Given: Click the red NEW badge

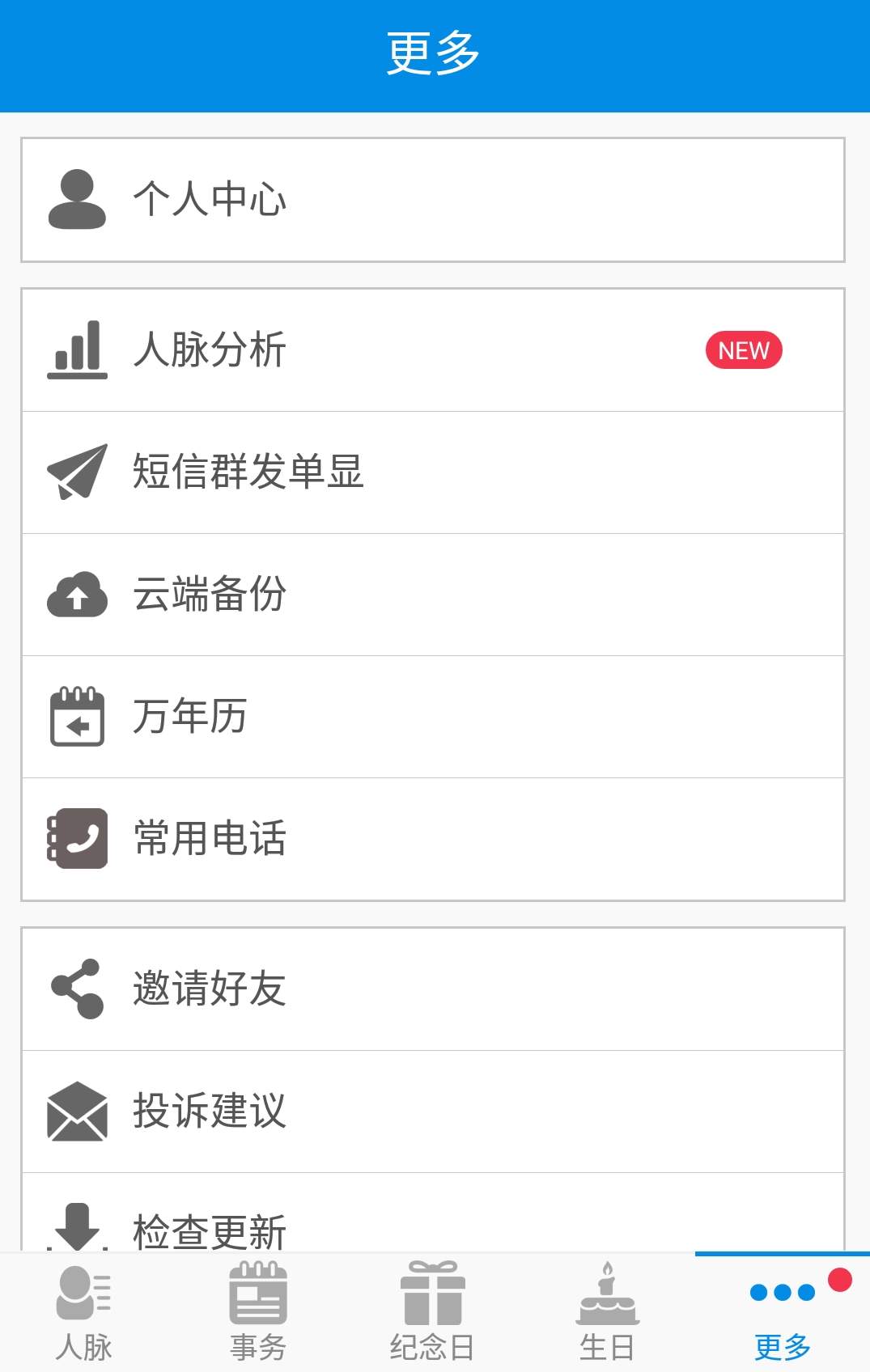Looking at the screenshot, I should pos(743,349).
